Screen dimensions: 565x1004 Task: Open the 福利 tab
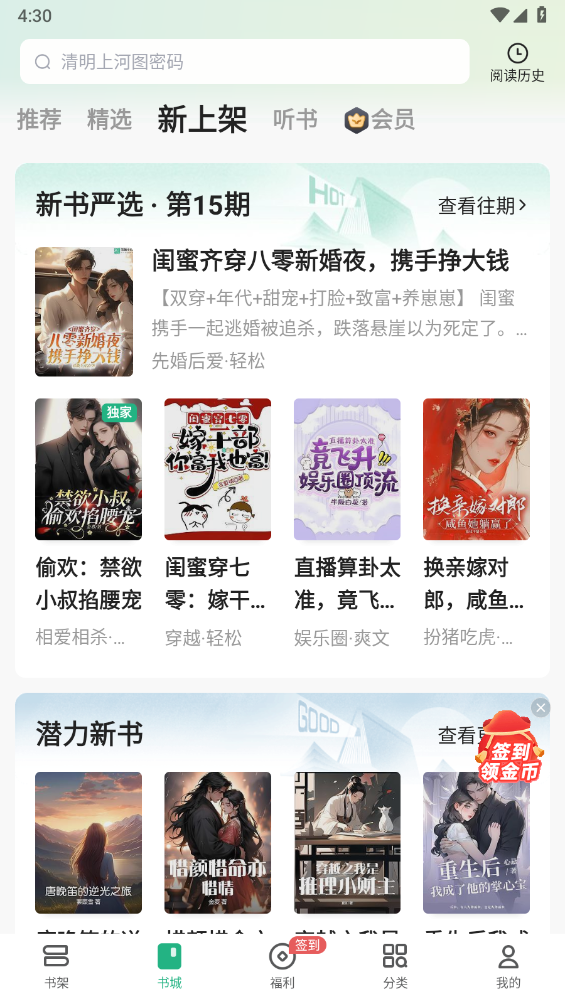click(282, 967)
